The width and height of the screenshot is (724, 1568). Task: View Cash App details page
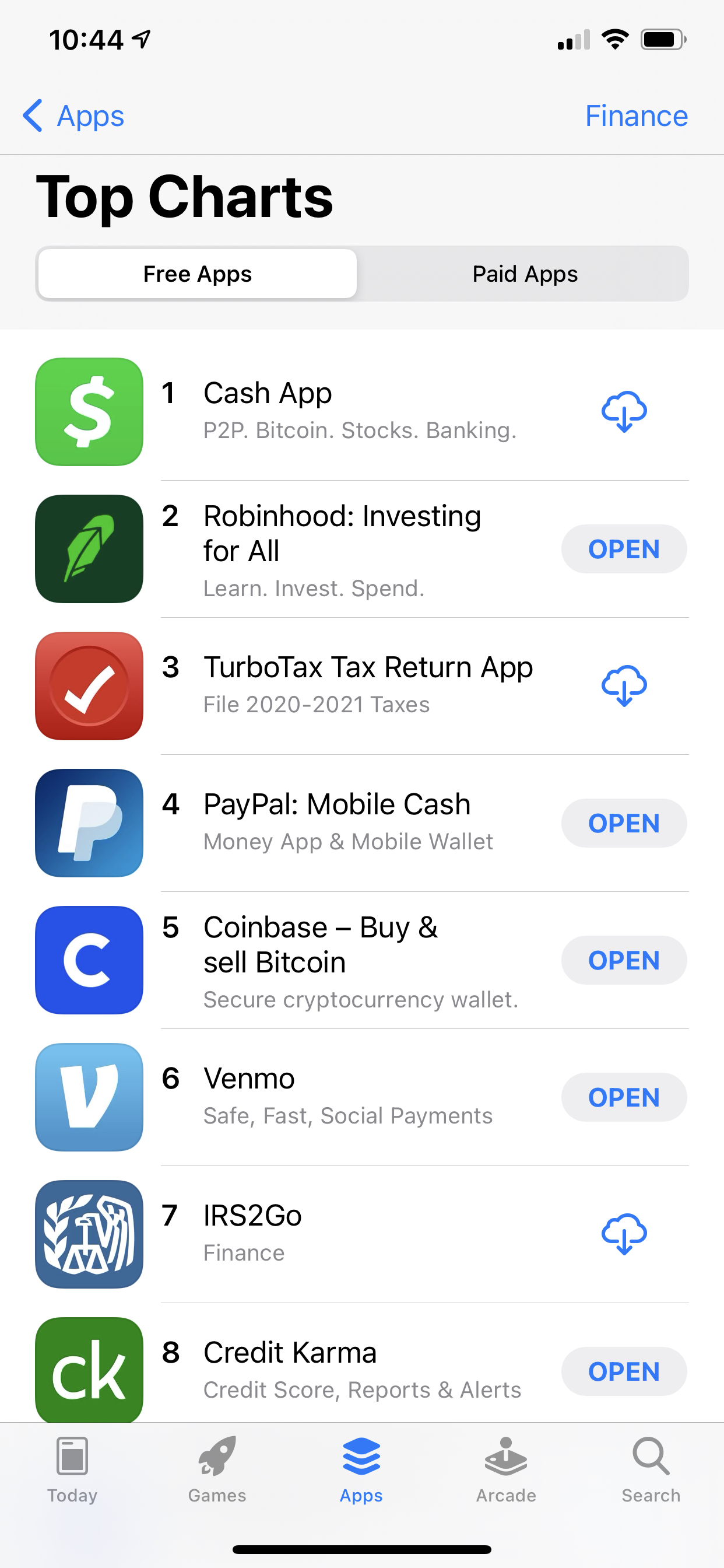pyautogui.click(x=359, y=410)
